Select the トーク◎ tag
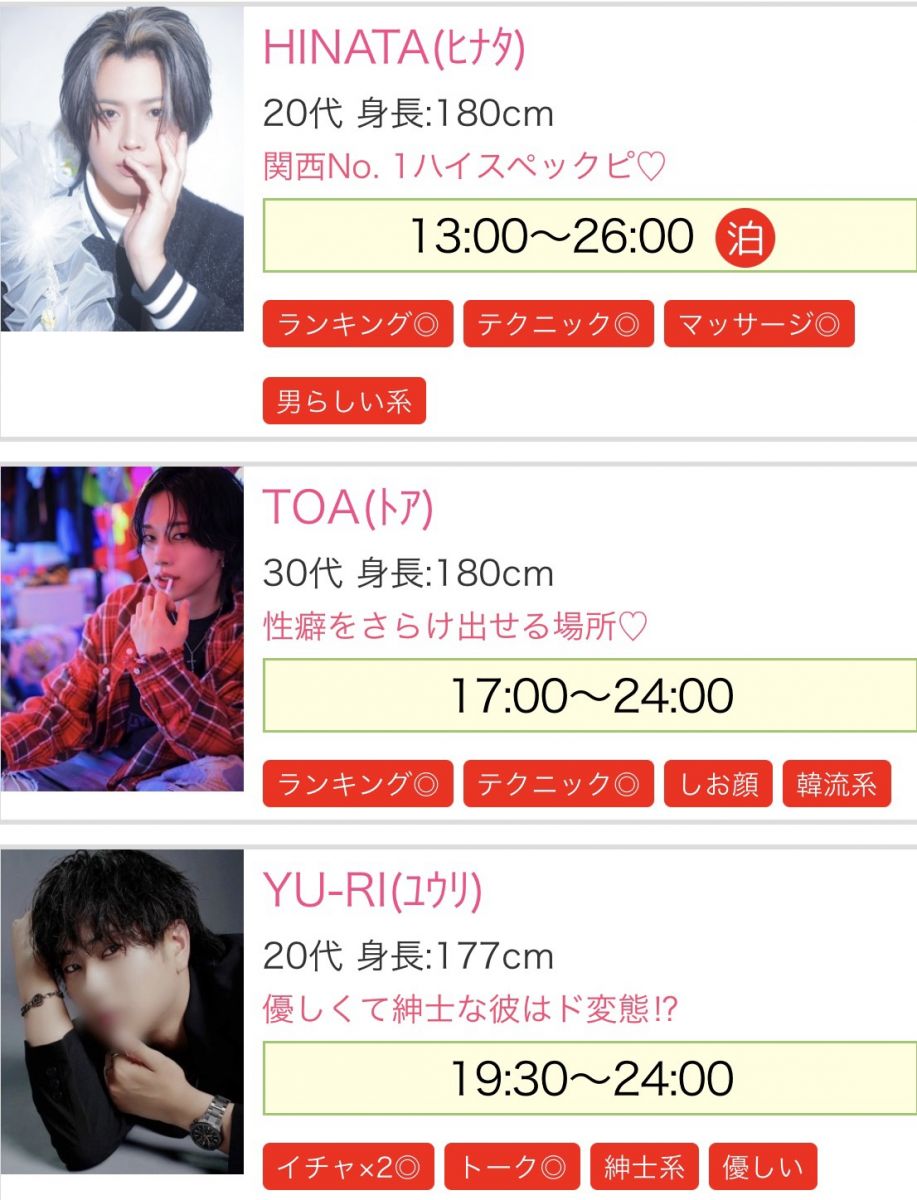Image resolution: width=917 pixels, height=1200 pixels. pyautogui.click(x=512, y=1167)
